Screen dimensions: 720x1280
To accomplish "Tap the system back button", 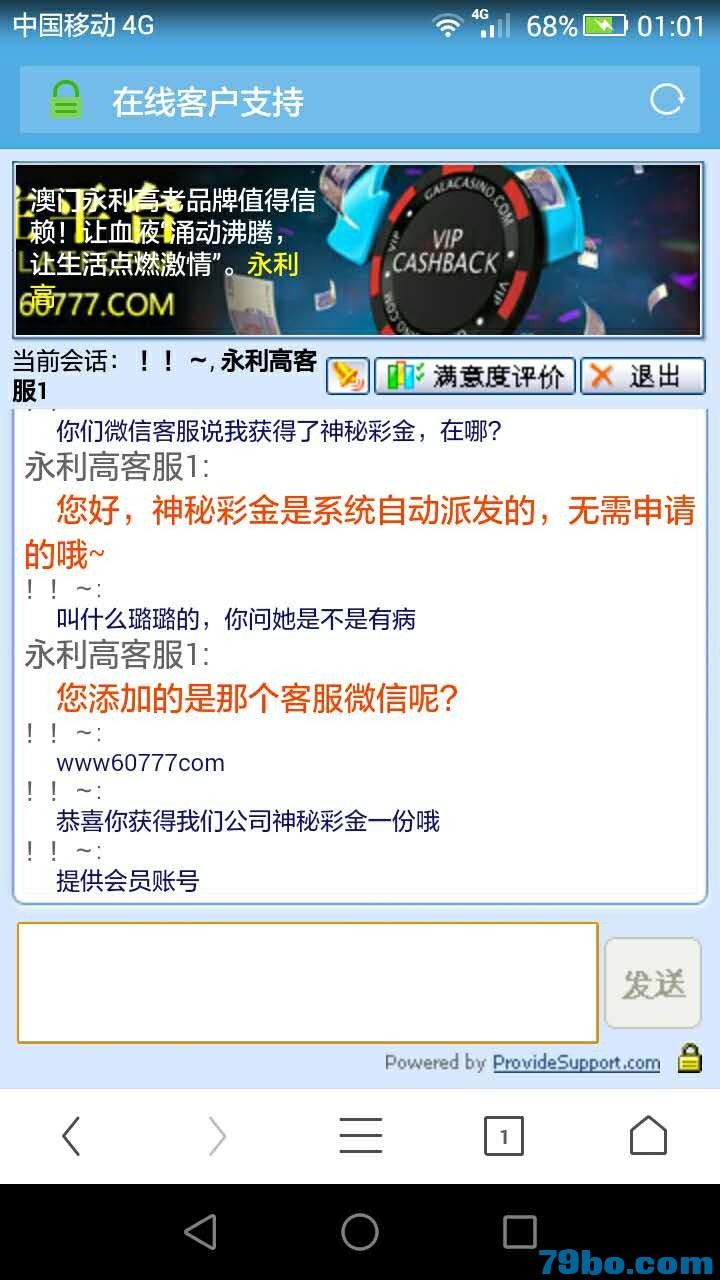I will [x=200, y=1232].
